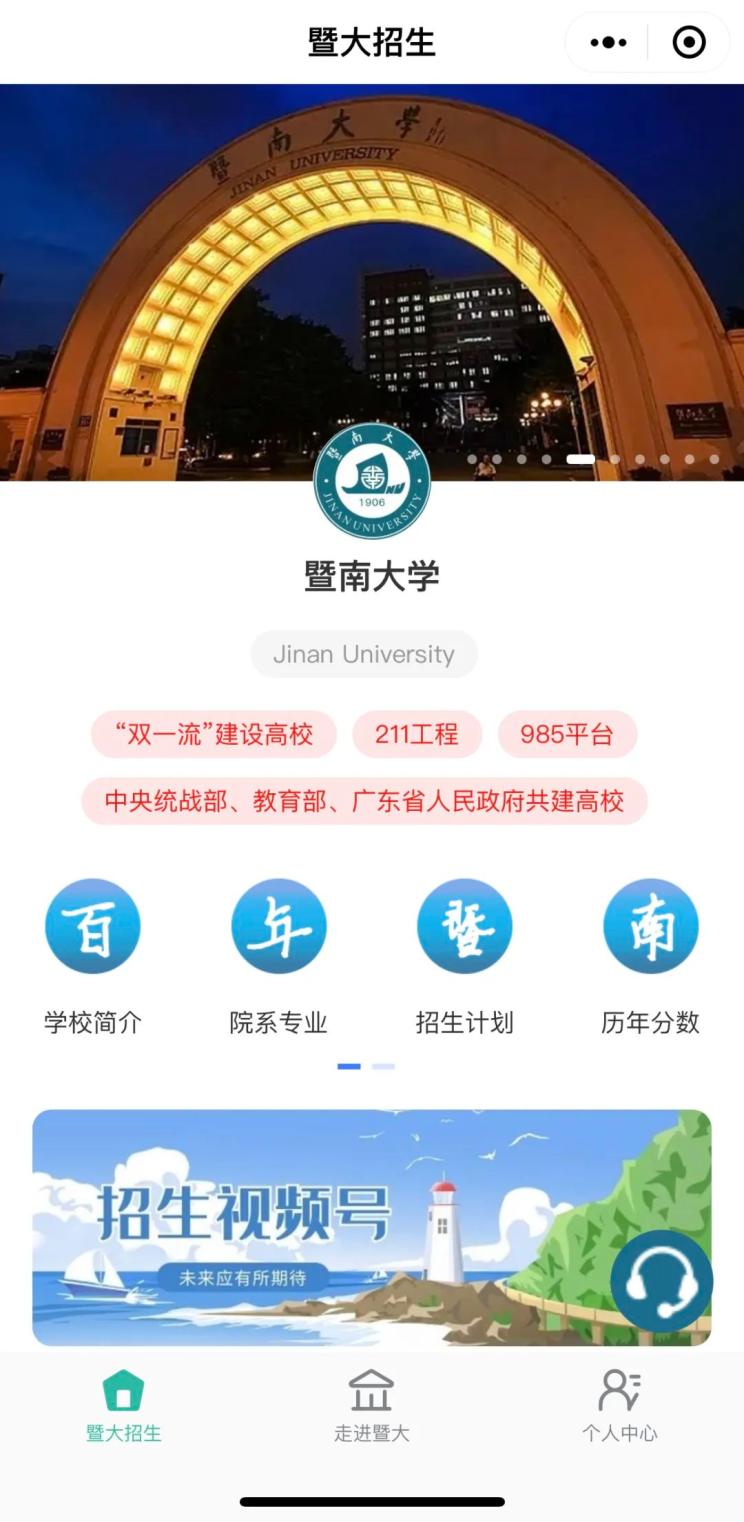Select the 211工程 badge
The image size is (744, 1522).
(416, 734)
